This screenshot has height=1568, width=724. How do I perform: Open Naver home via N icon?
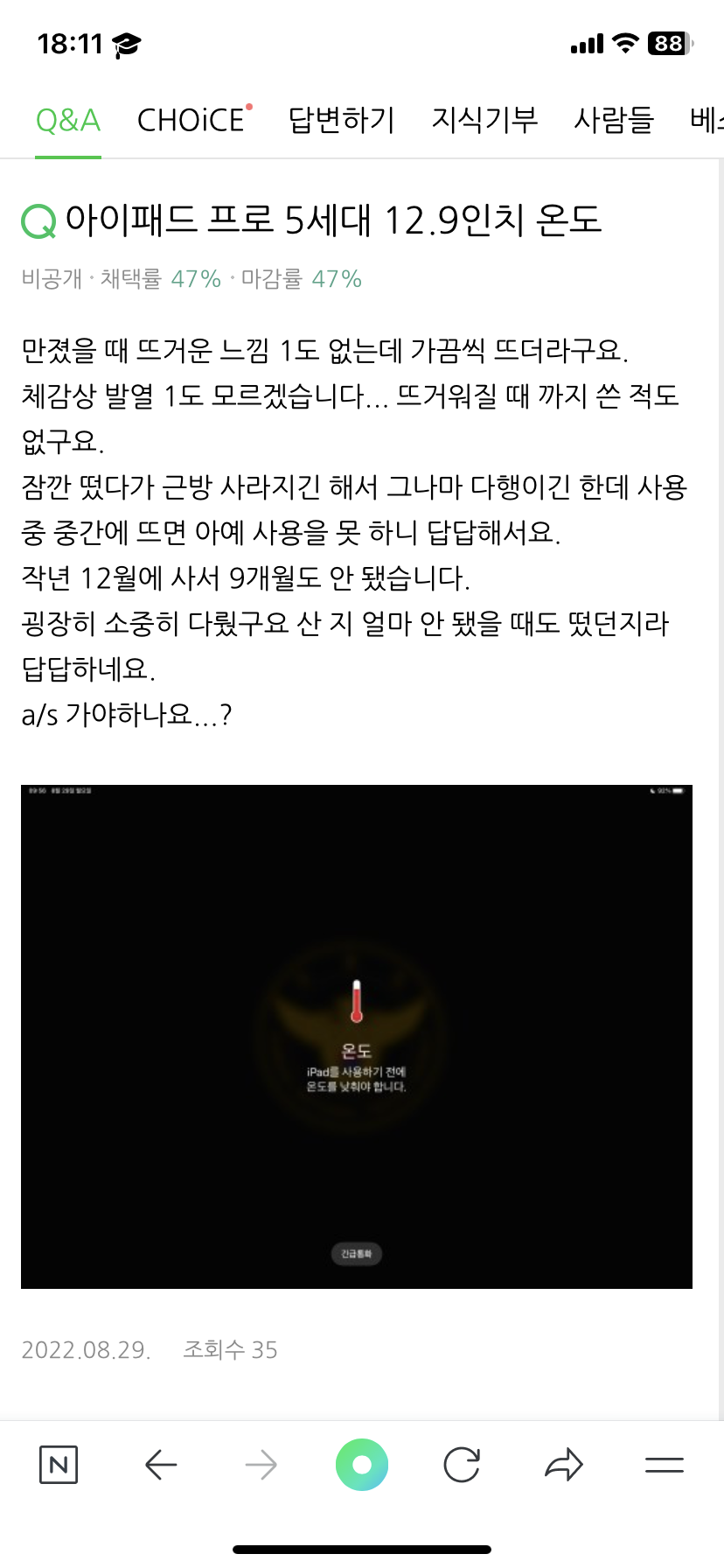click(59, 1465)
